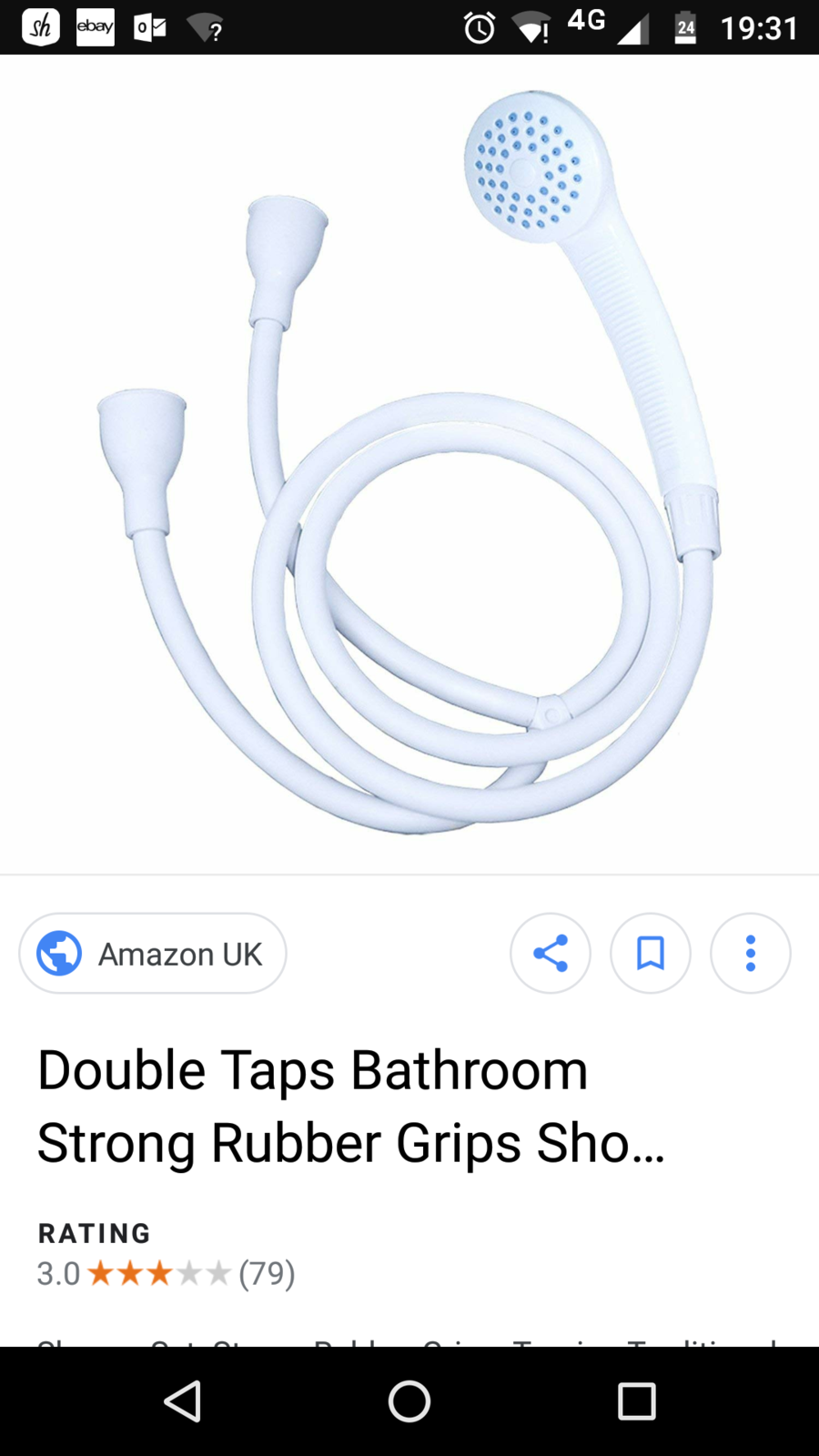
Task: Open recent apps from navigation bar
Action: coord(636,1401)
